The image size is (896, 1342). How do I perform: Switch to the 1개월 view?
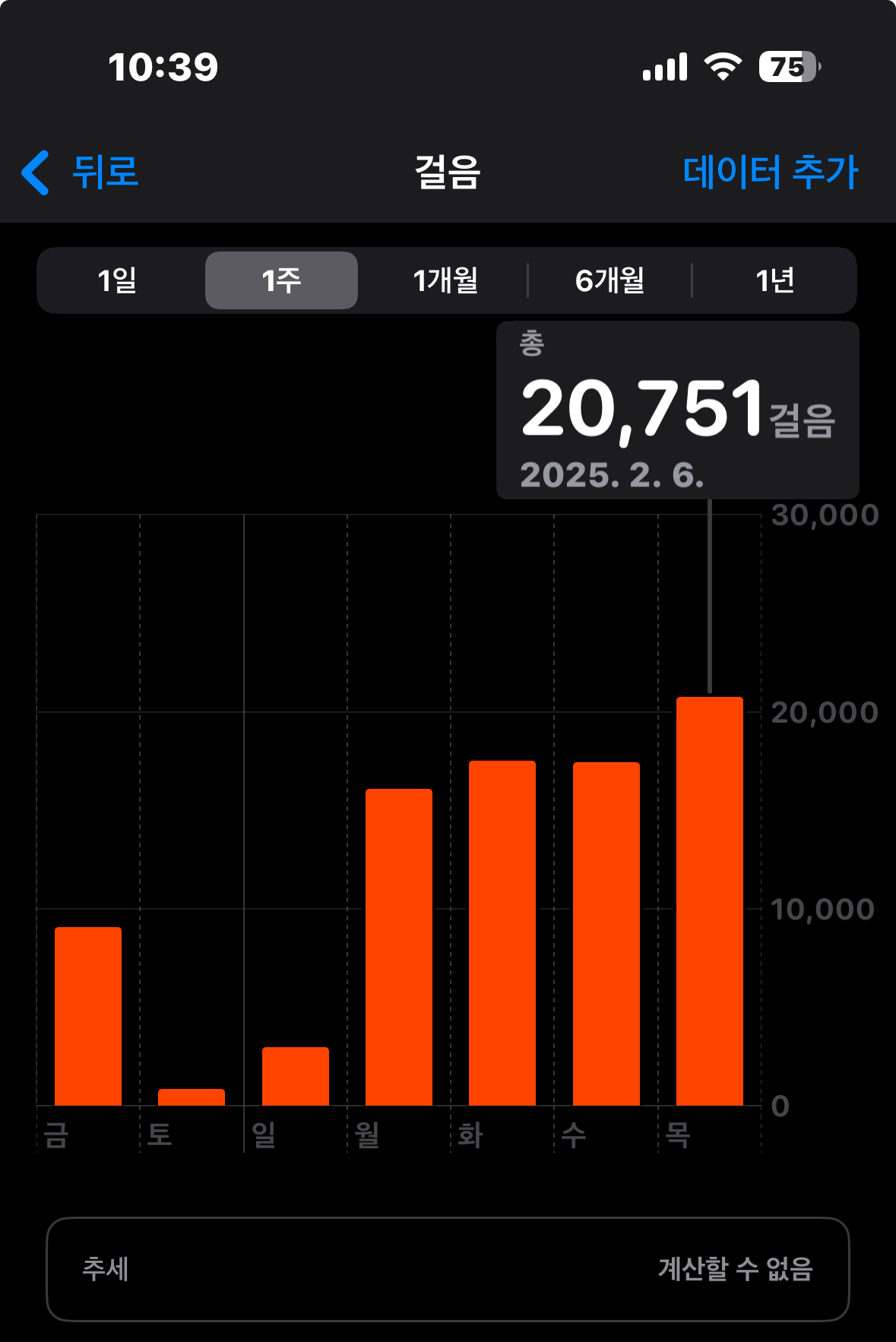pyautogui.click(x=445, y=280)
